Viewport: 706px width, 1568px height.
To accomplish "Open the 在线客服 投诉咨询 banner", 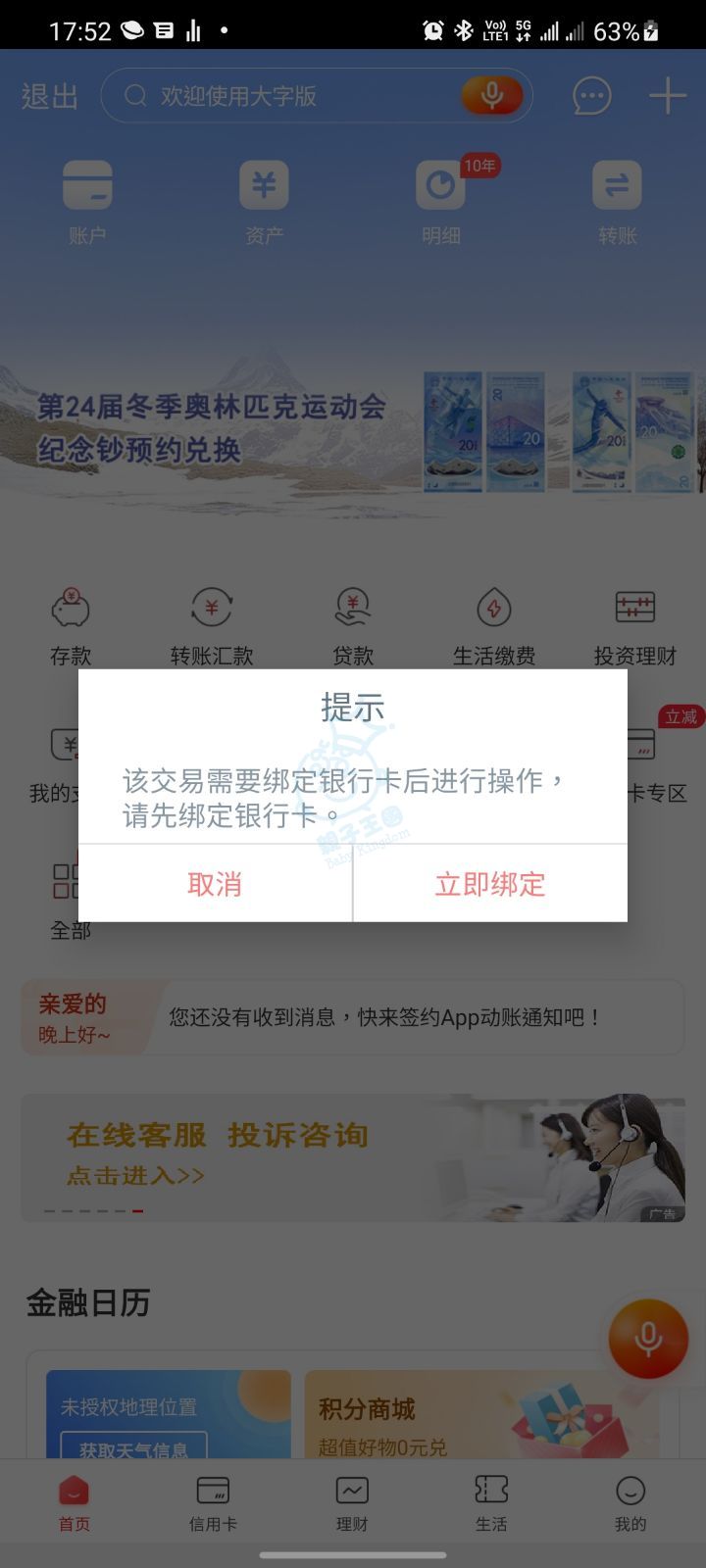I will click(353, 1157).
